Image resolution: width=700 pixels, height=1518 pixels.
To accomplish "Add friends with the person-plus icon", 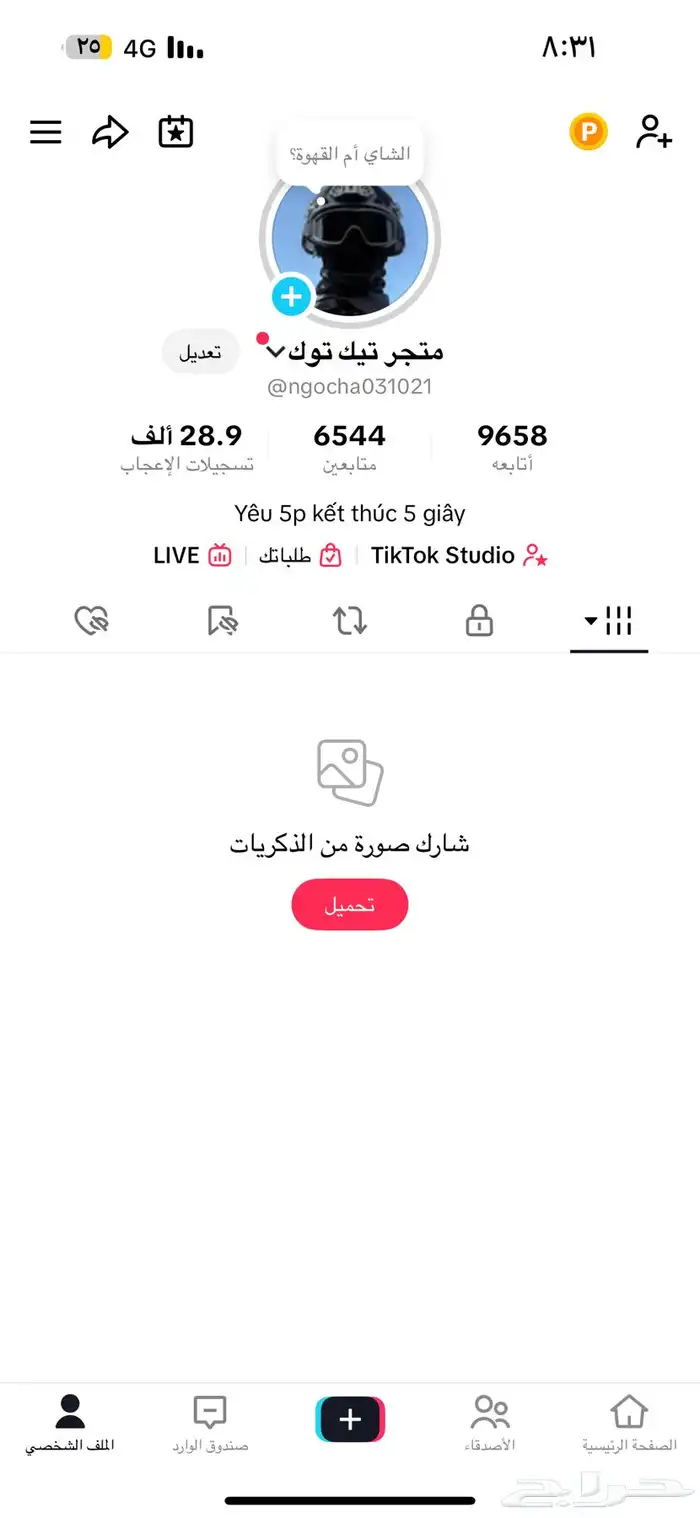I will [x=654, y=132].
